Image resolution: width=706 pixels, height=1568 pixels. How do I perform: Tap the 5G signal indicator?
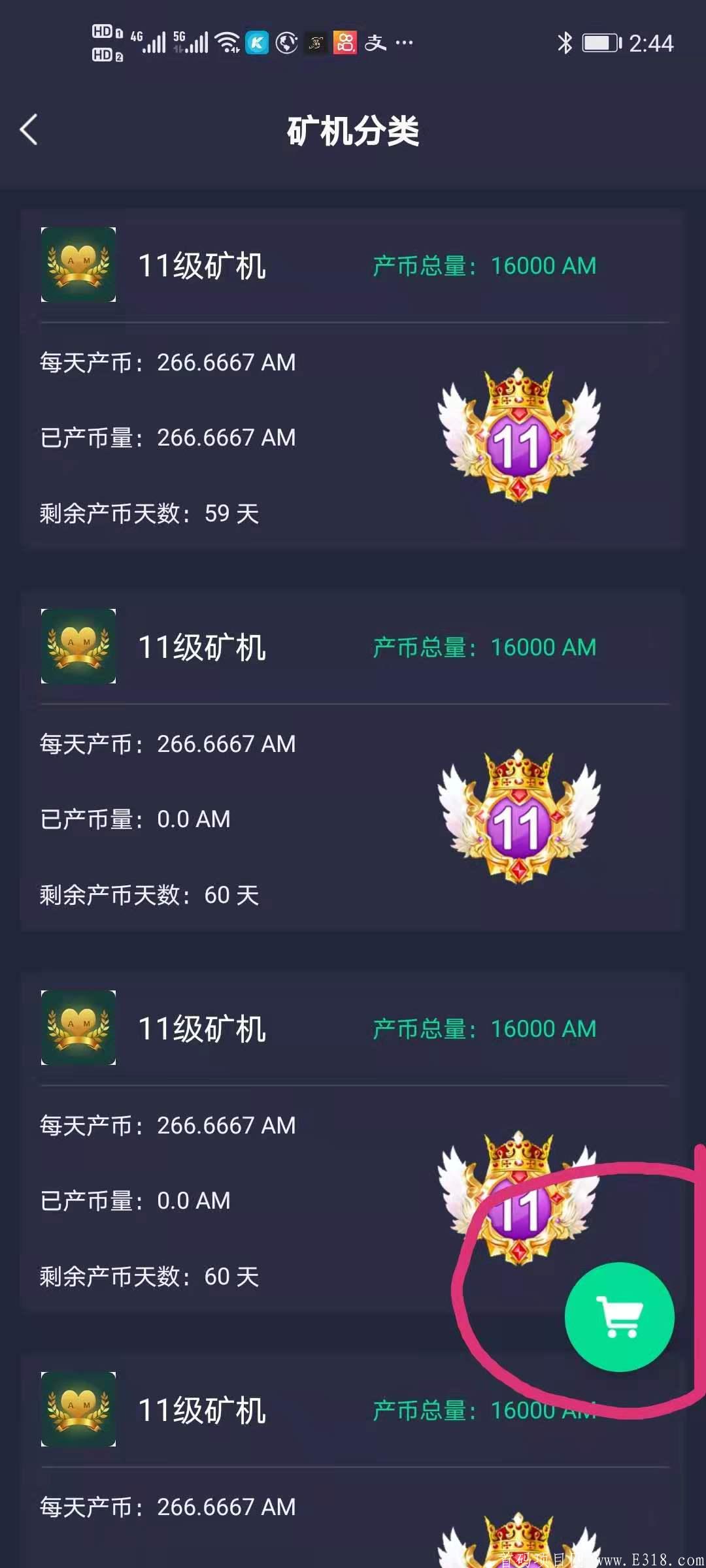(x=191, y=41)
